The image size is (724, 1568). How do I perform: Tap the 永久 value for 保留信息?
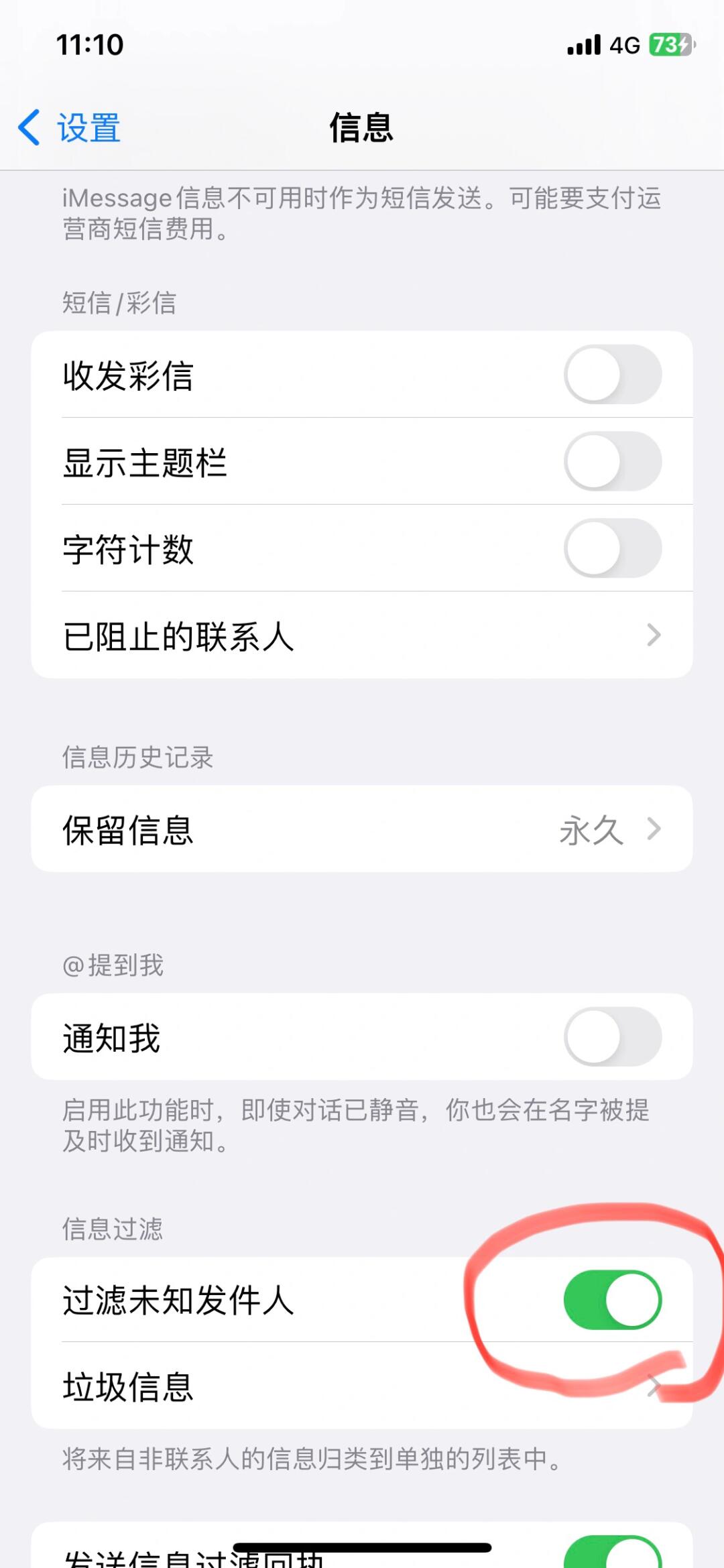[593, 829]
